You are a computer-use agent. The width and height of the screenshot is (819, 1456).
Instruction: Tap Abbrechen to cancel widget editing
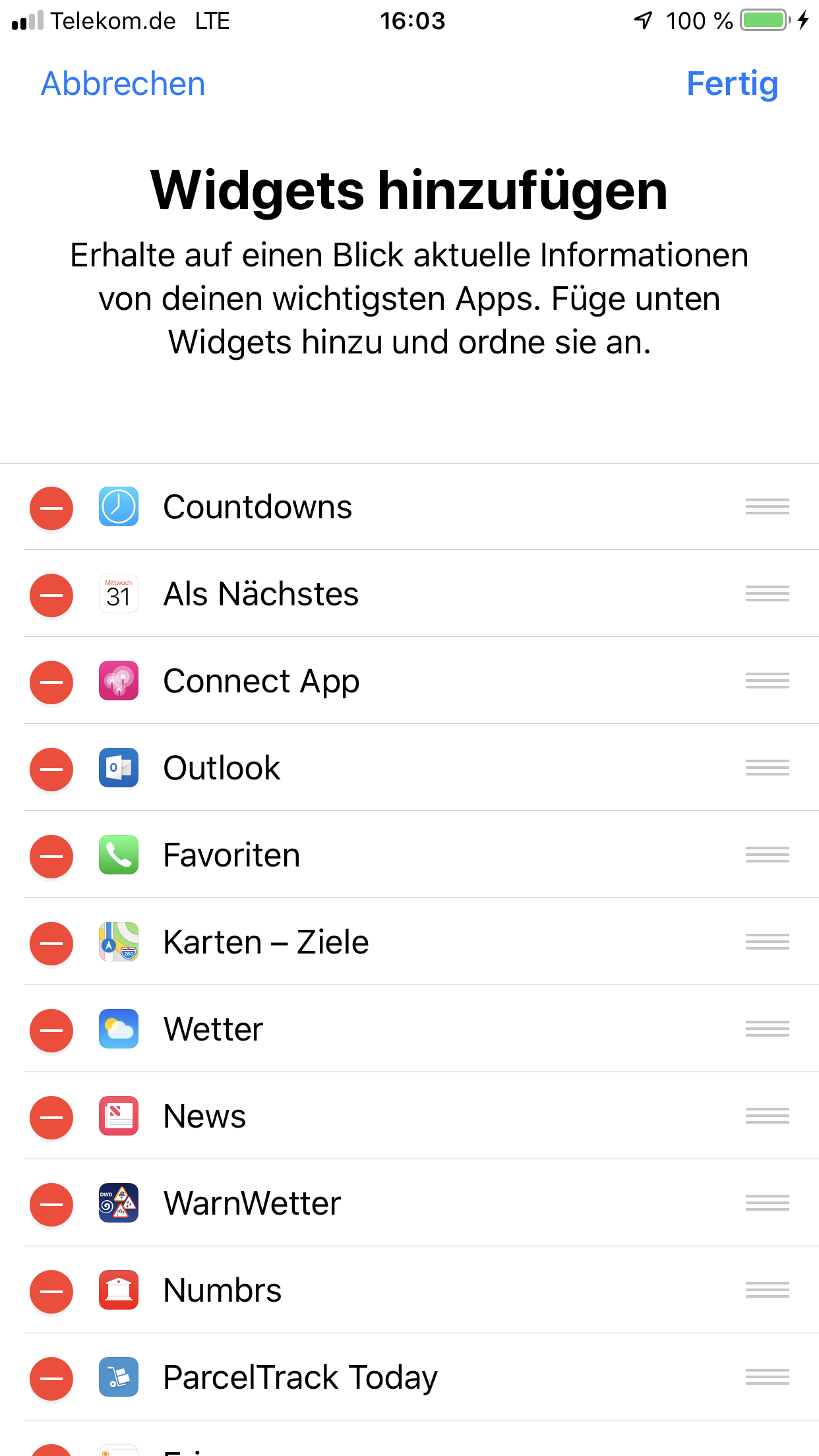[x=123, y=84]
